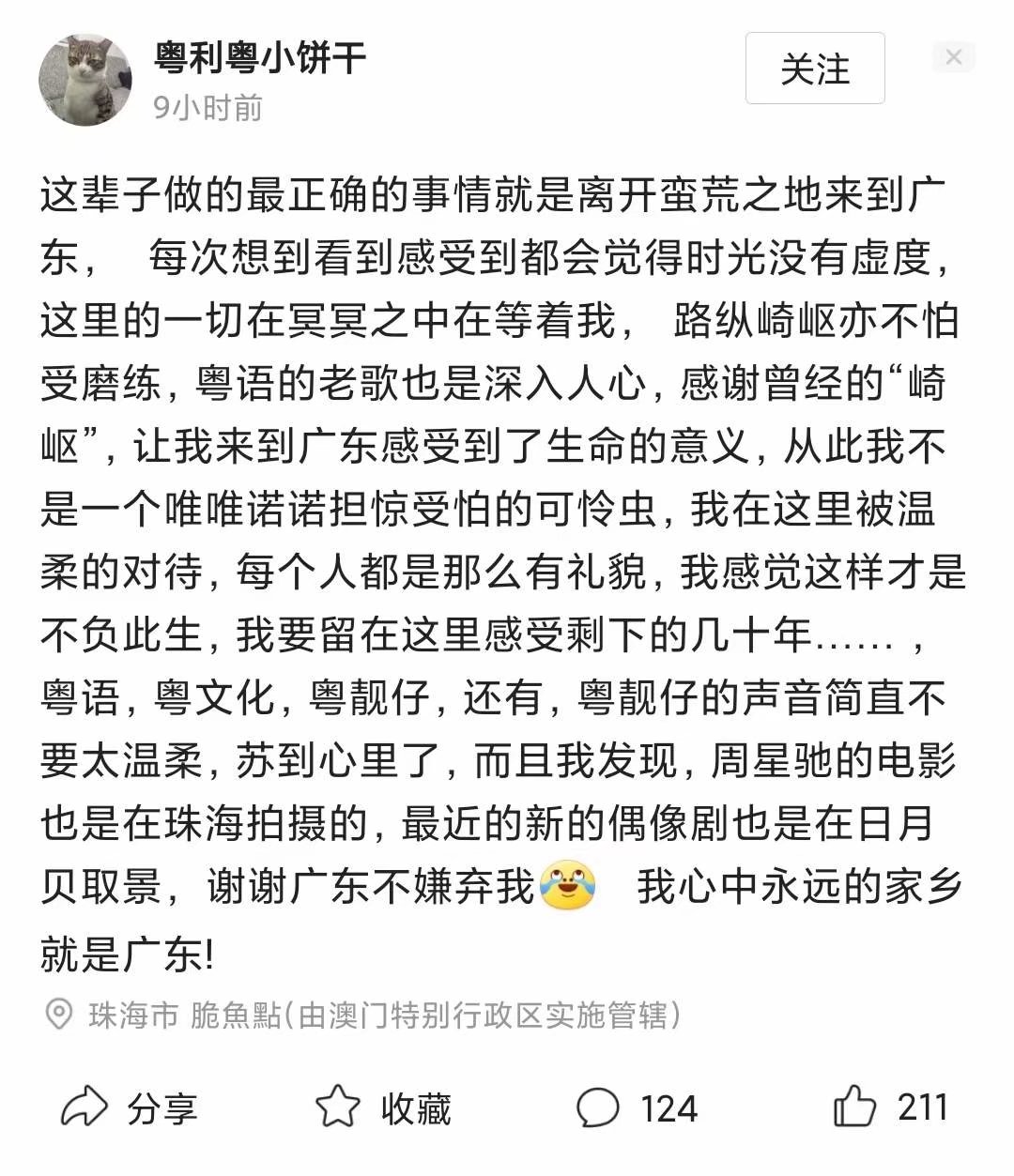Dismiss this post with the X
This screenshot has width=1014, height=1176.
[953, 58]
